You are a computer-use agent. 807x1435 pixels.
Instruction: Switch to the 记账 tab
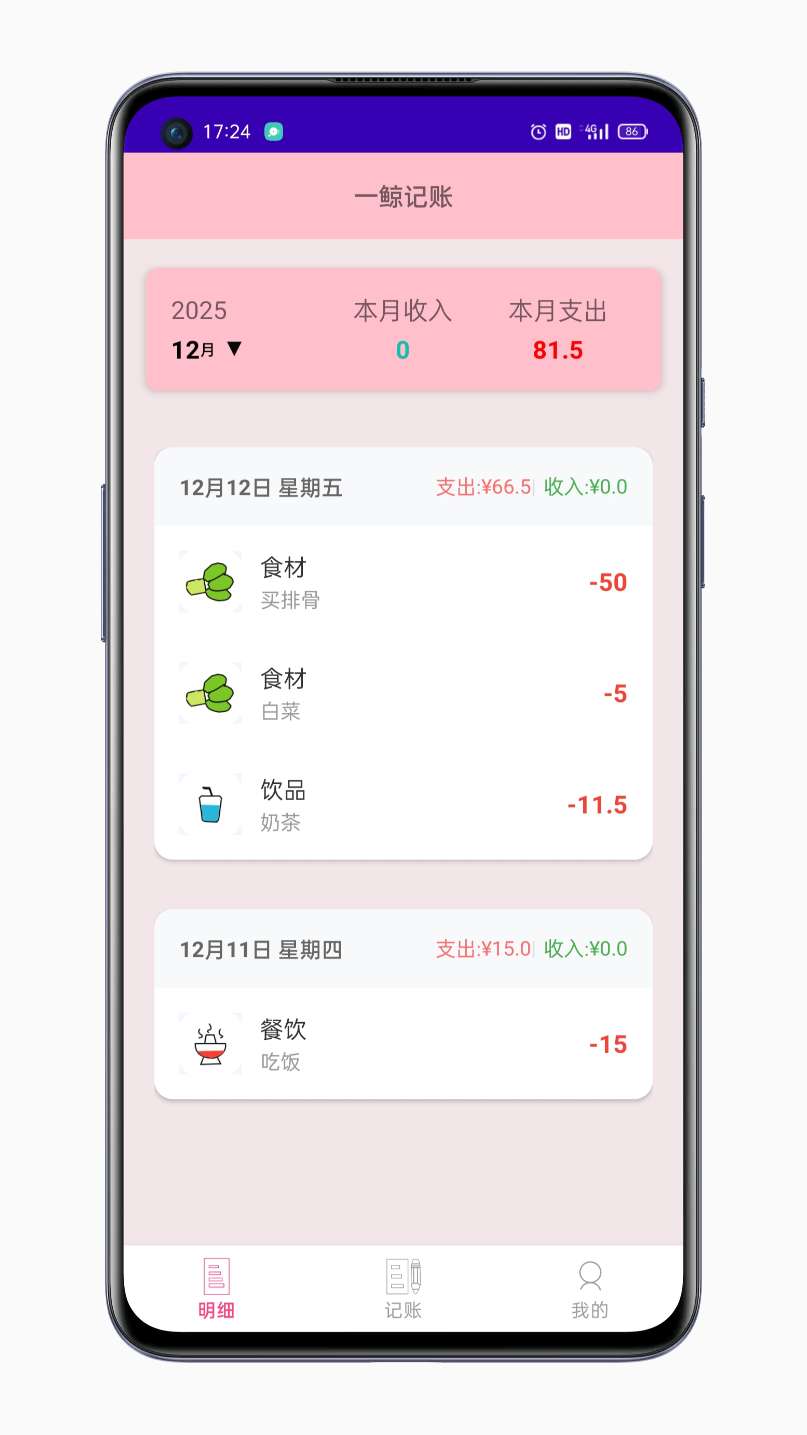(x=403, y=1289)
